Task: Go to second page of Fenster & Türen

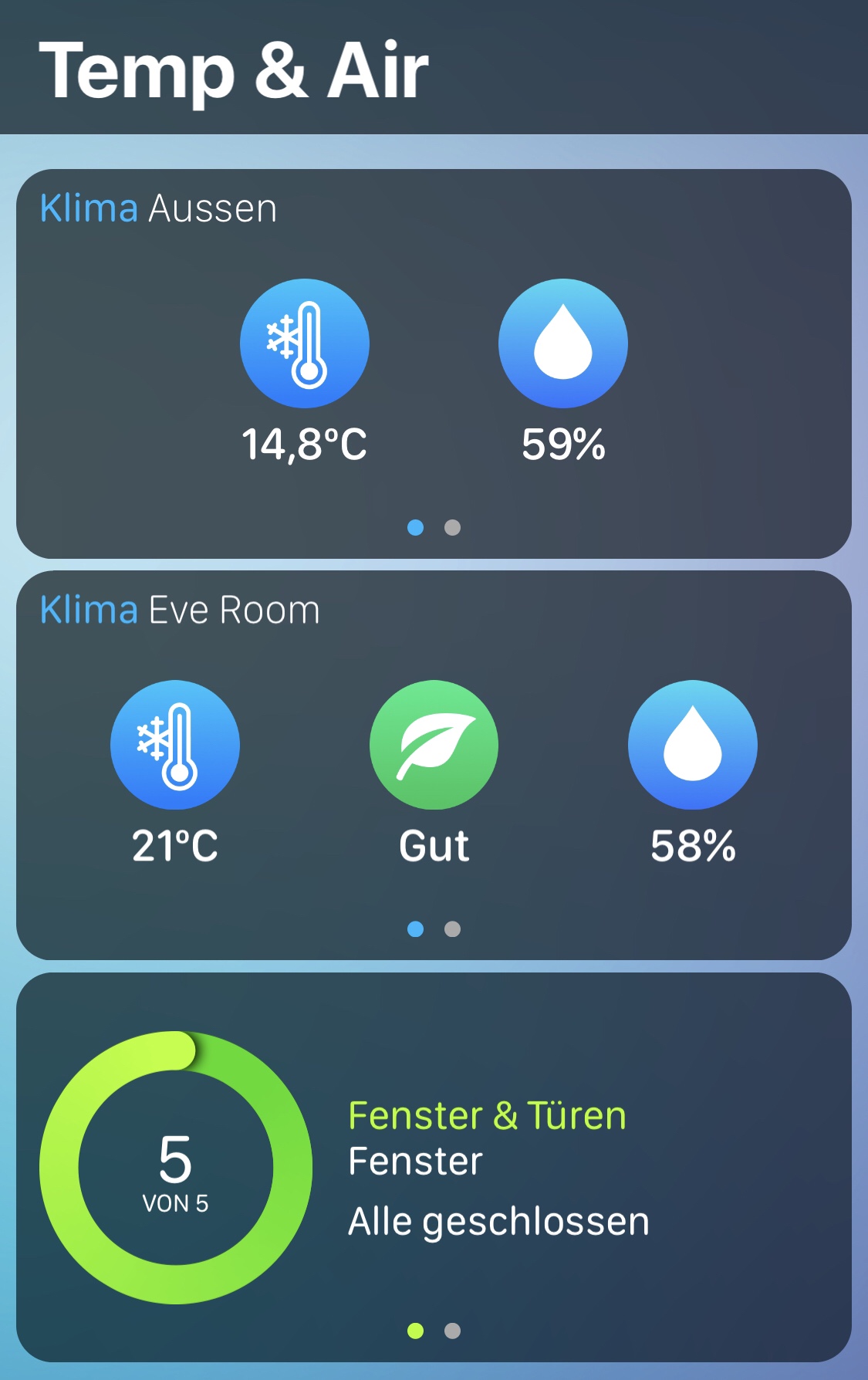Action: (x=453, y=1331)
